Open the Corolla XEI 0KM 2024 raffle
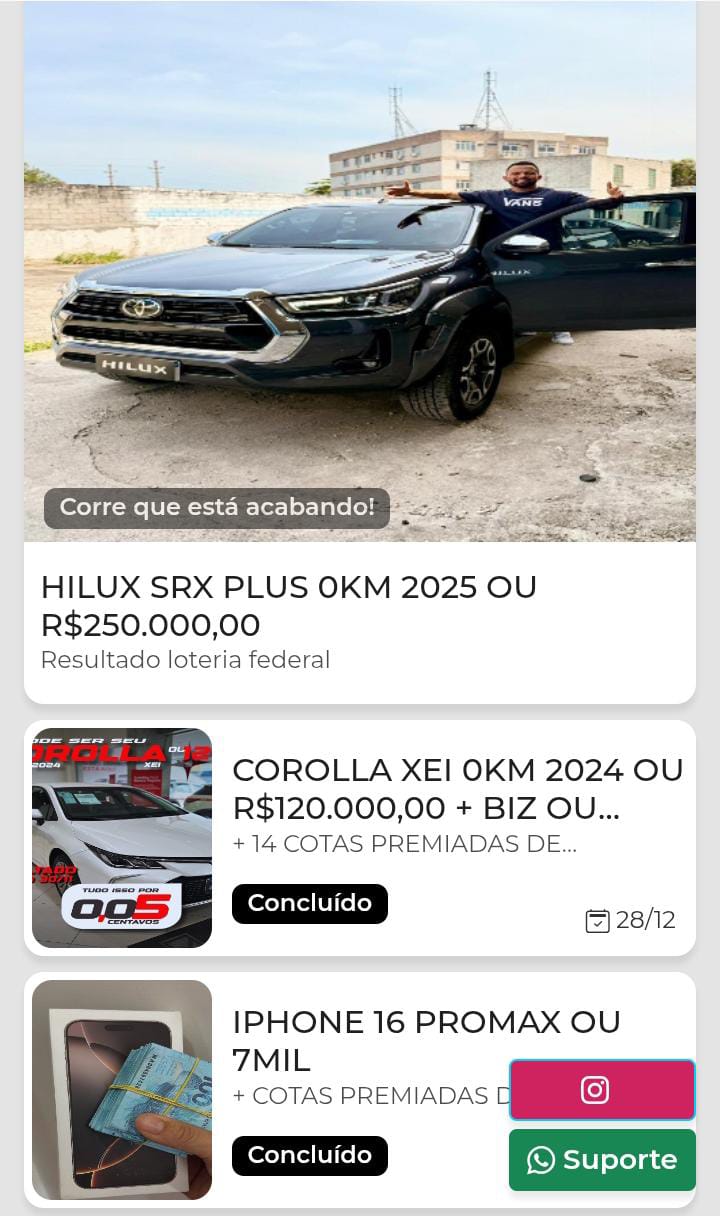 point(457,788)
